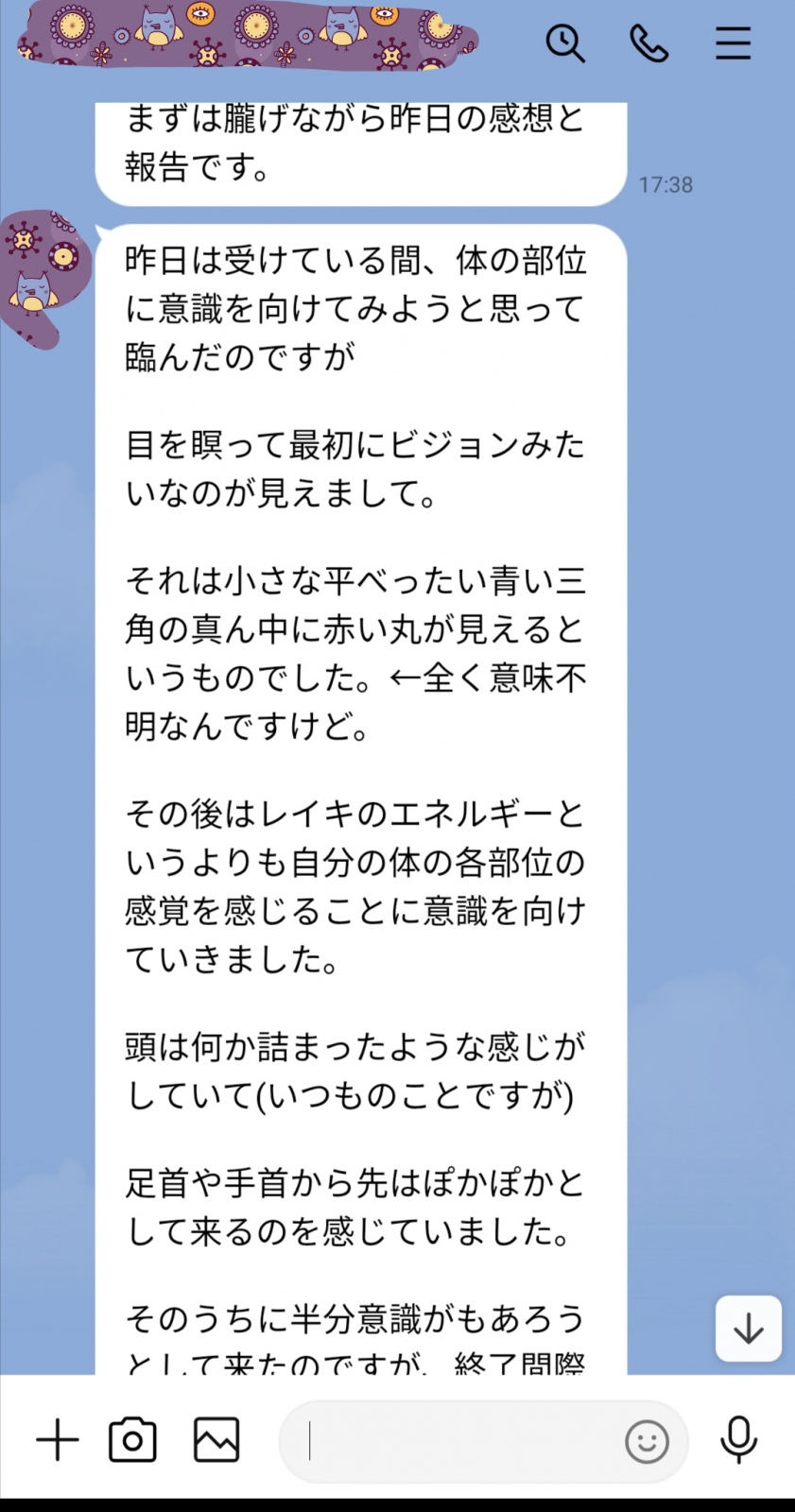Open the chat menu
This screenshot has width=795, height=1512.
(733, 43)
